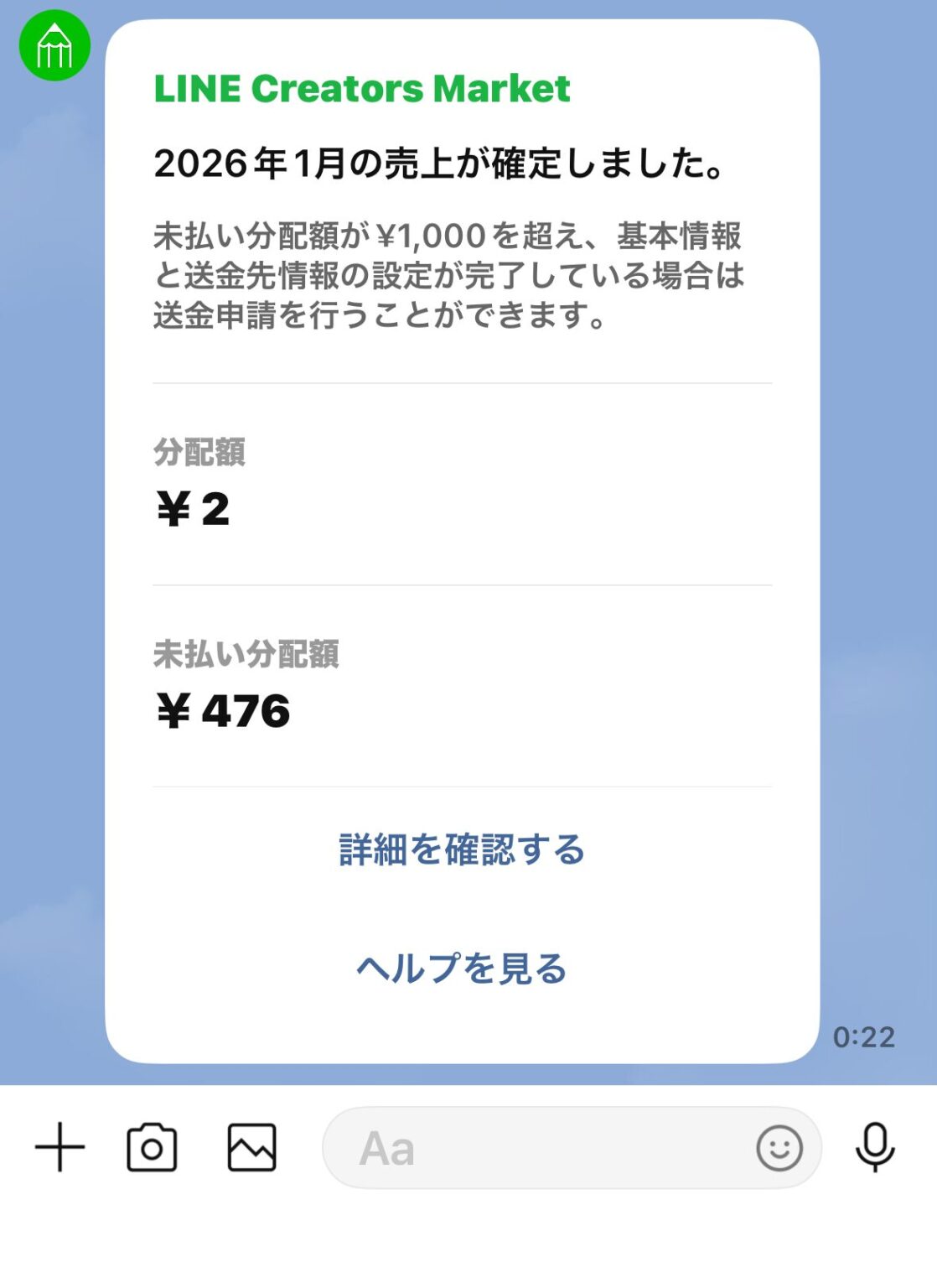937x1288 pixels.
Task: Open the emoji sticker picker
Action: coord(779,1148)
